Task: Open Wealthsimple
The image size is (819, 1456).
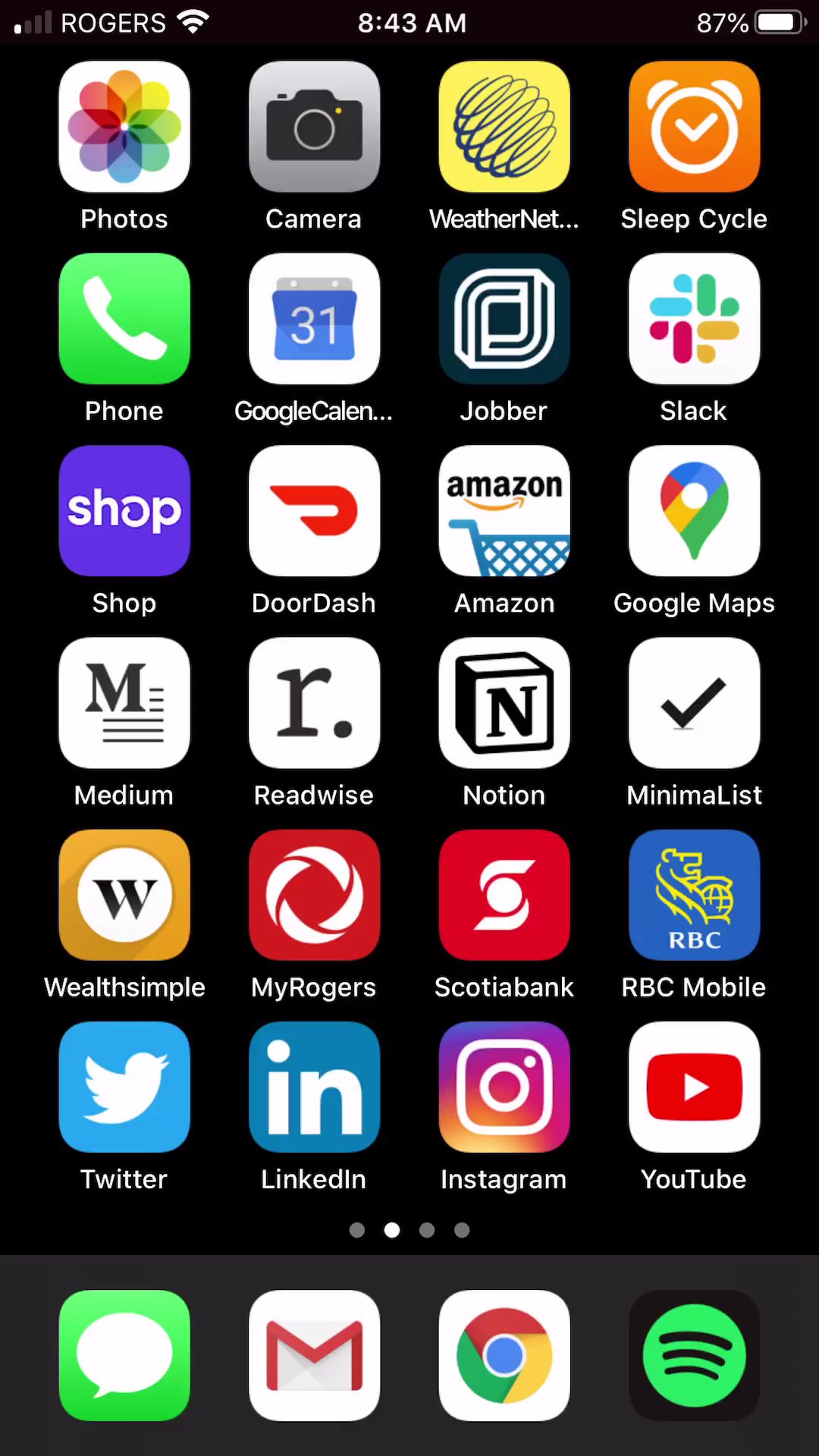Action: click(124, 895)
